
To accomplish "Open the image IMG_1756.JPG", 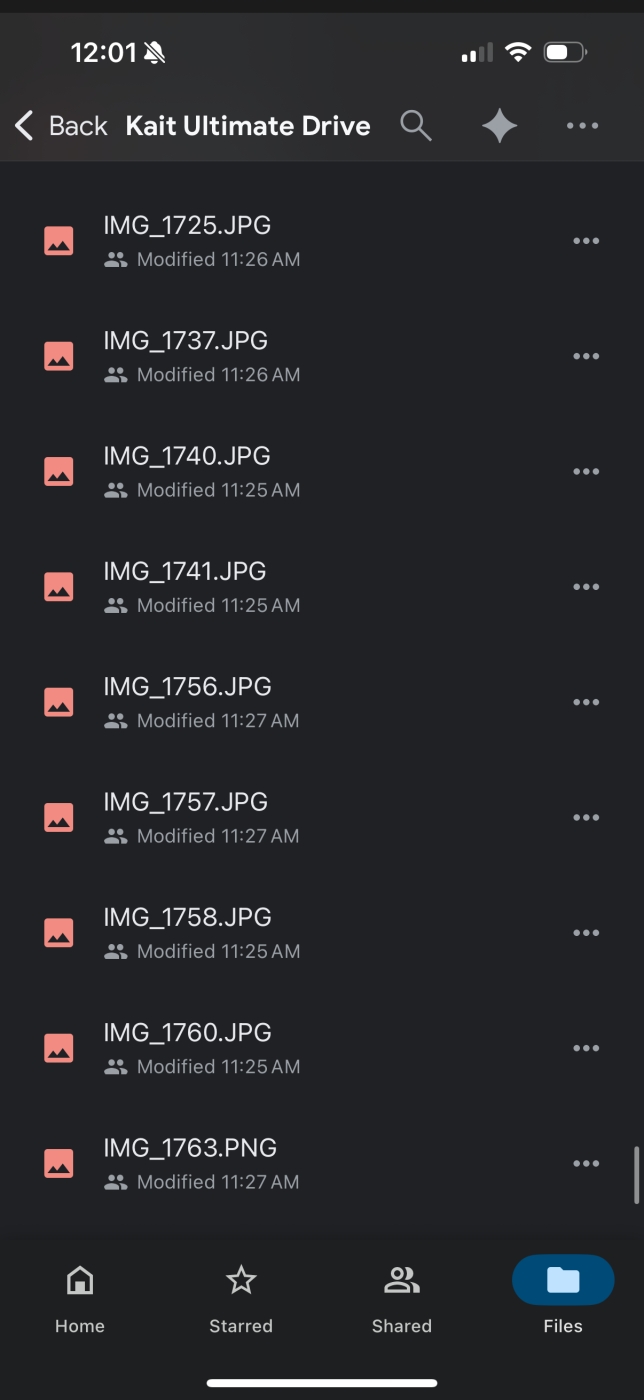I will (x=187, y=687).
